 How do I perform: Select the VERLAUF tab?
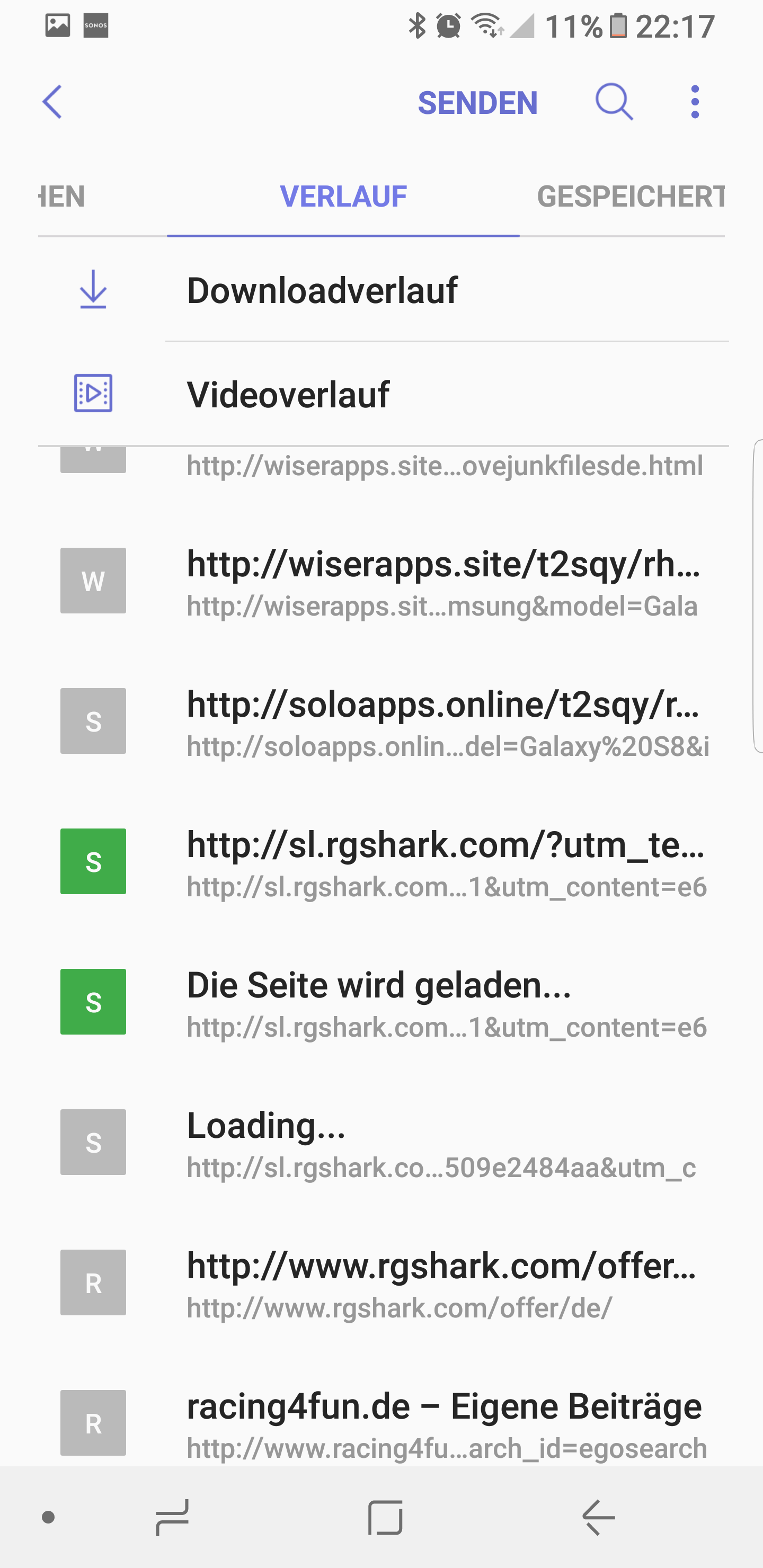point(343,197)
